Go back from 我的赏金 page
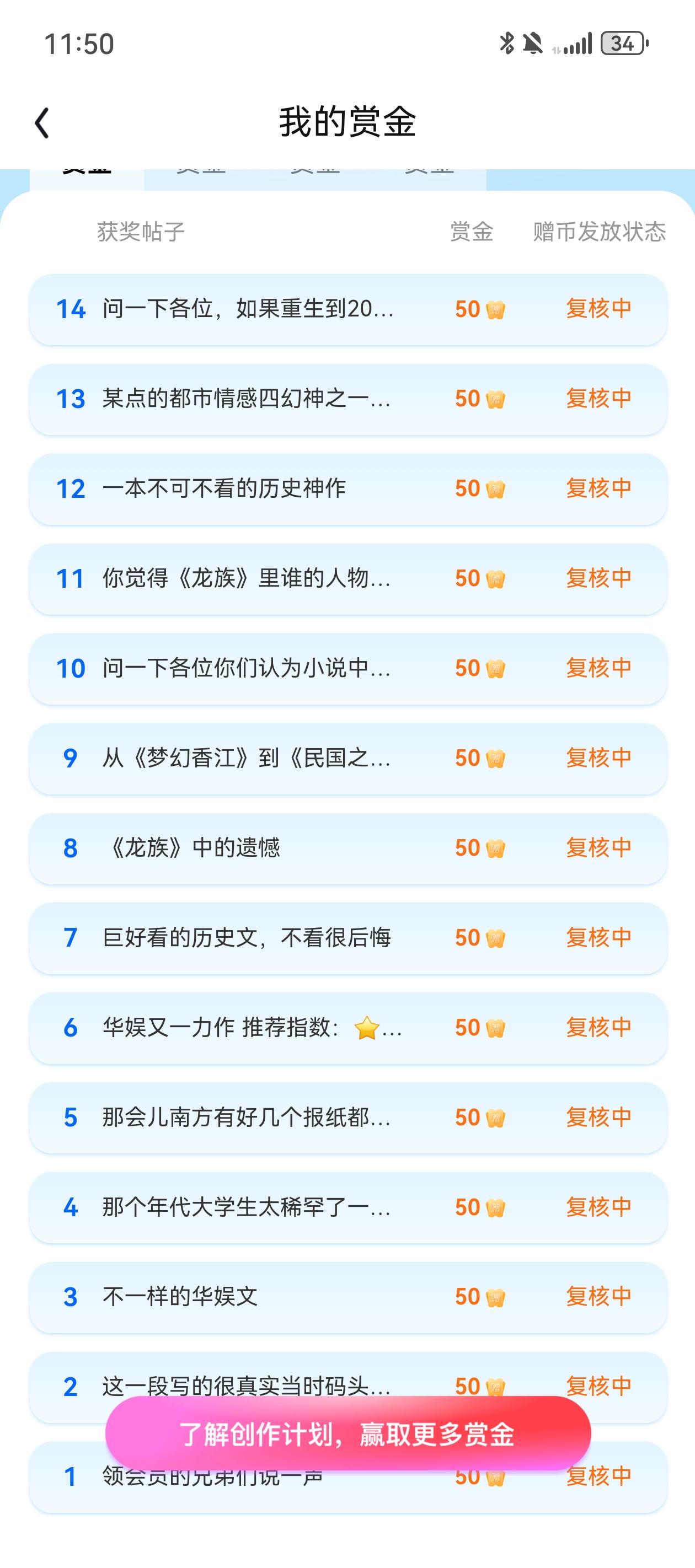 pos(42,123)
